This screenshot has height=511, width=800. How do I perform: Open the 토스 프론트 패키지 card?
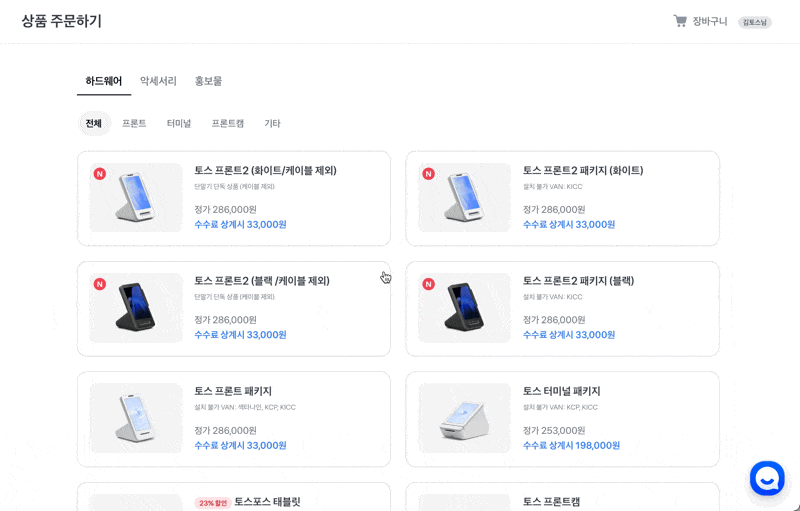point(233,418)
